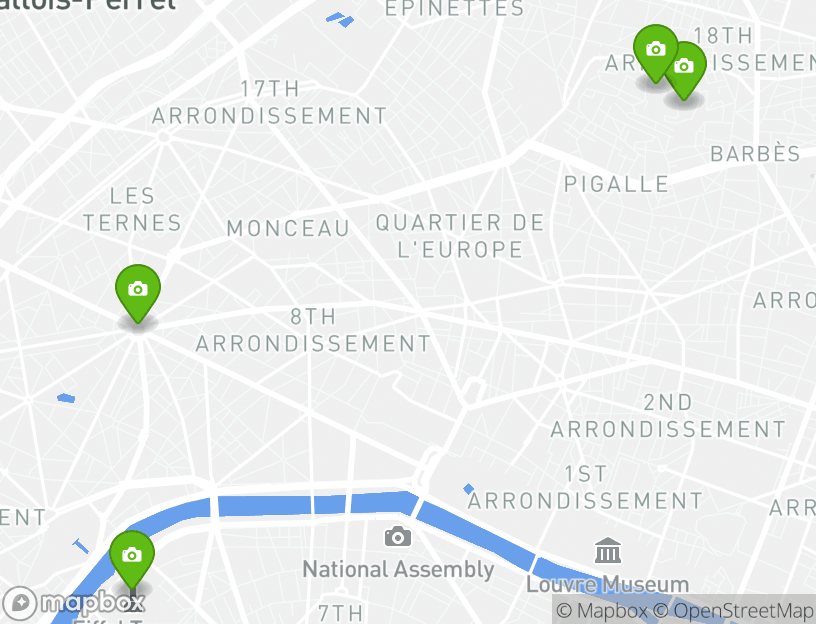Open the green camera pin near Les Ternes

138,290
